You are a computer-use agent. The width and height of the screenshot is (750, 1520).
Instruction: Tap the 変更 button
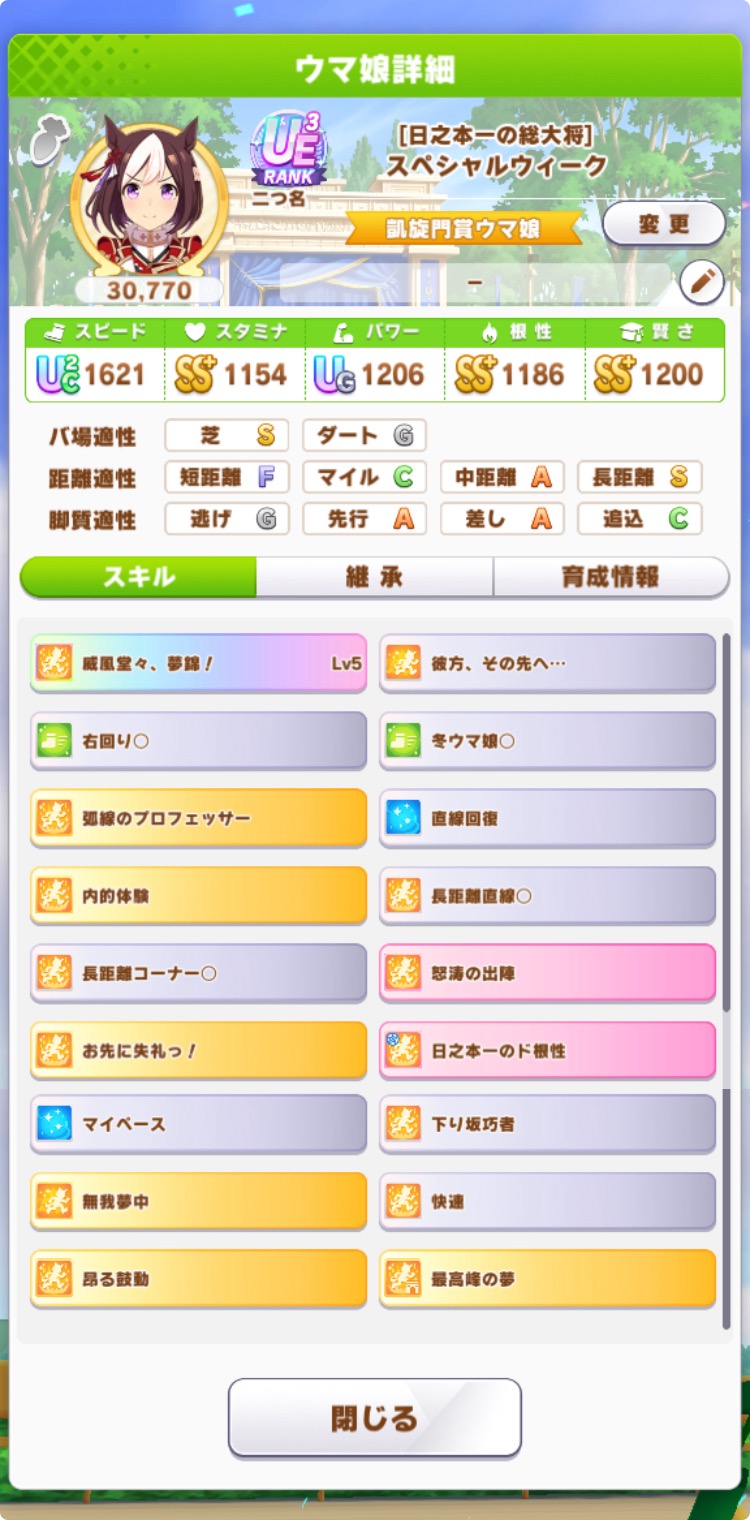click(664, 224)
